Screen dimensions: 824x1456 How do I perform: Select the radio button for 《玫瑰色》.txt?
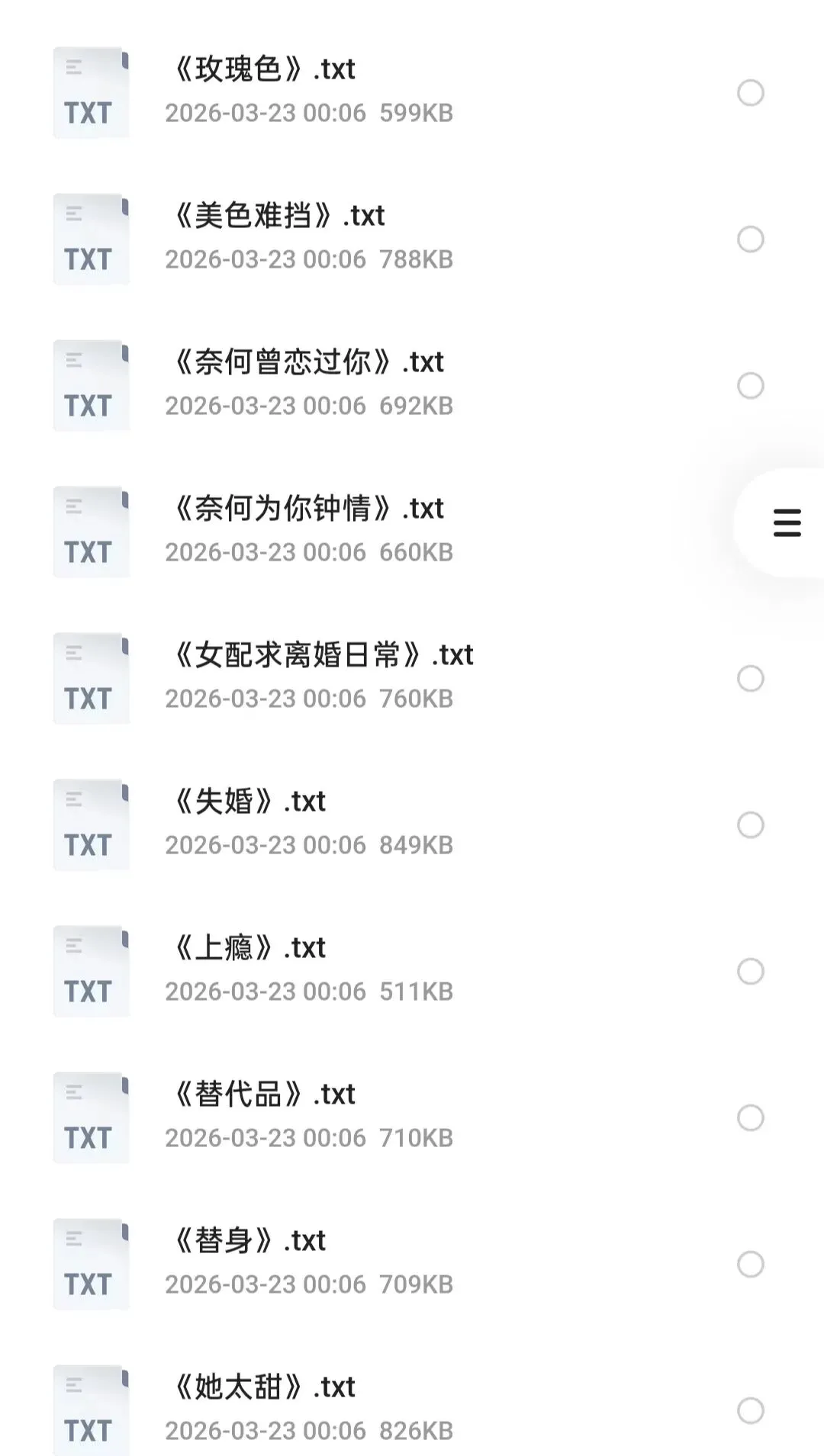click(750, 93)
